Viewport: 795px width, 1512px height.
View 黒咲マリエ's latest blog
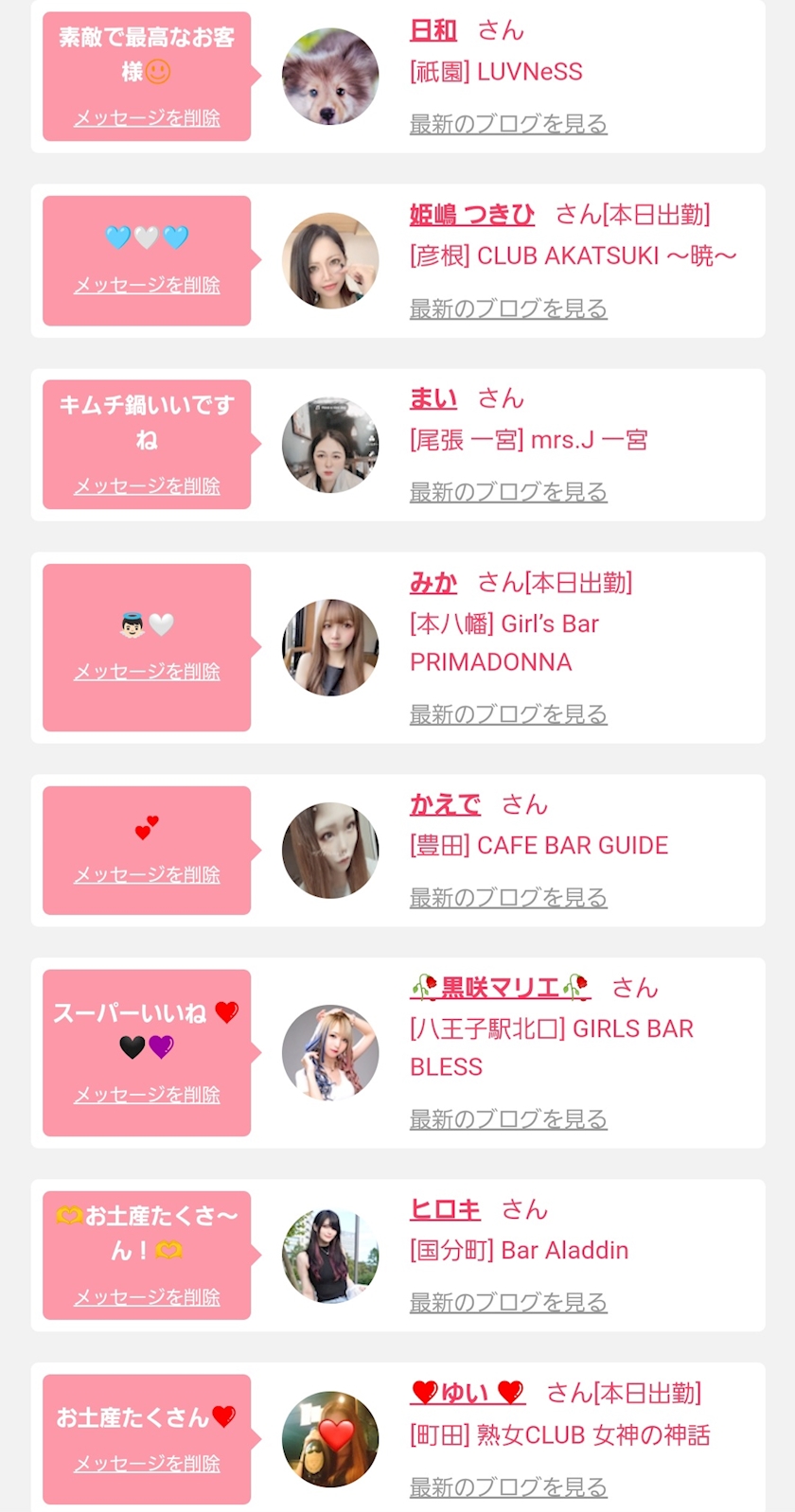(x=507, y=1119)
